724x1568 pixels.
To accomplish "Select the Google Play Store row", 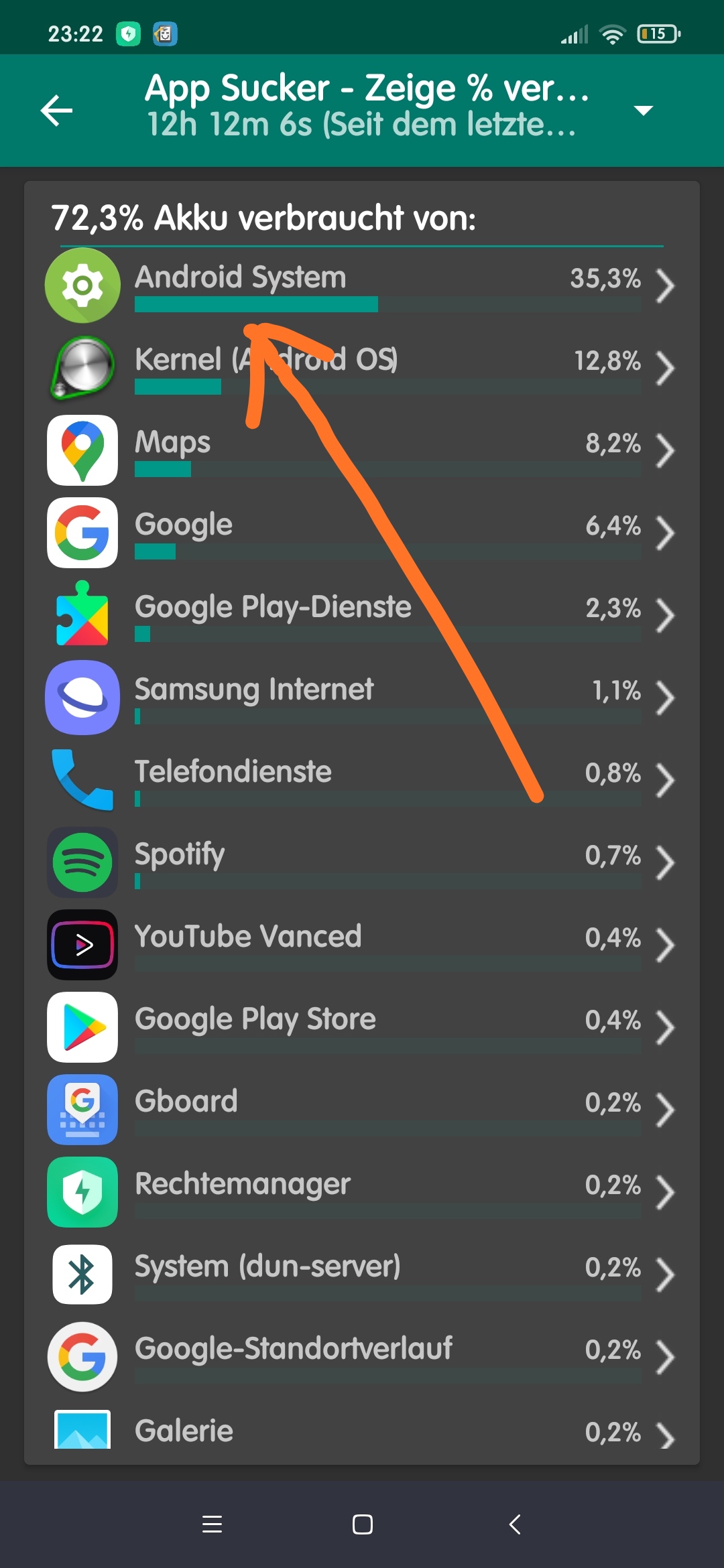I will (362, 1027).
